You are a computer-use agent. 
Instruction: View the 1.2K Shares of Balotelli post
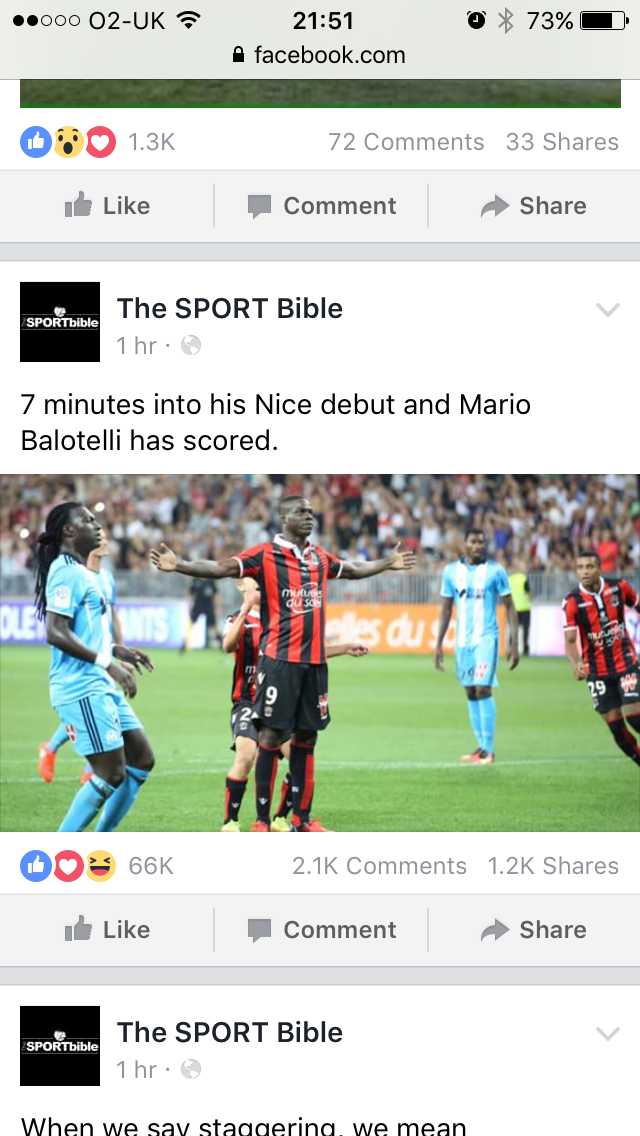coord(553,866)
